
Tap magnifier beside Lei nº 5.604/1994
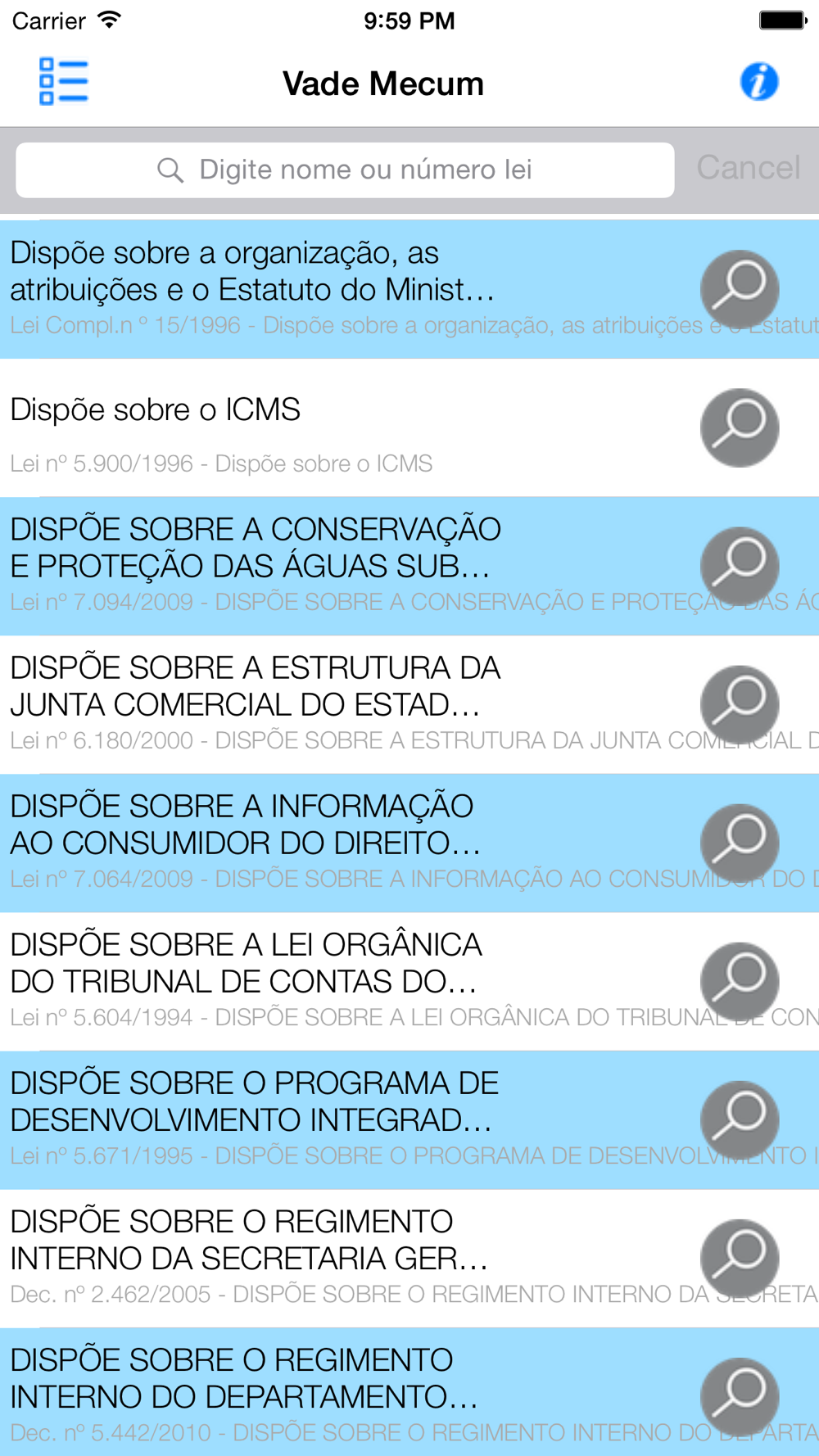tap(740, 981)
